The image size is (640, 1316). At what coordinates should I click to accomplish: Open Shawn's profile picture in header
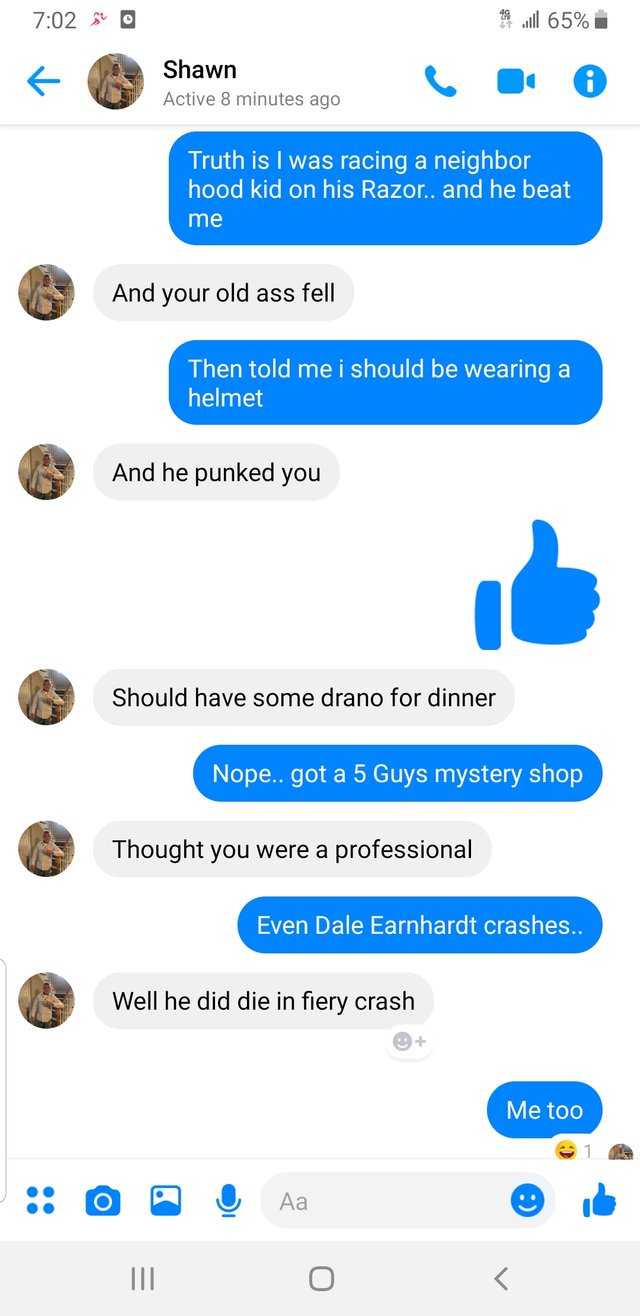point(116,82)
